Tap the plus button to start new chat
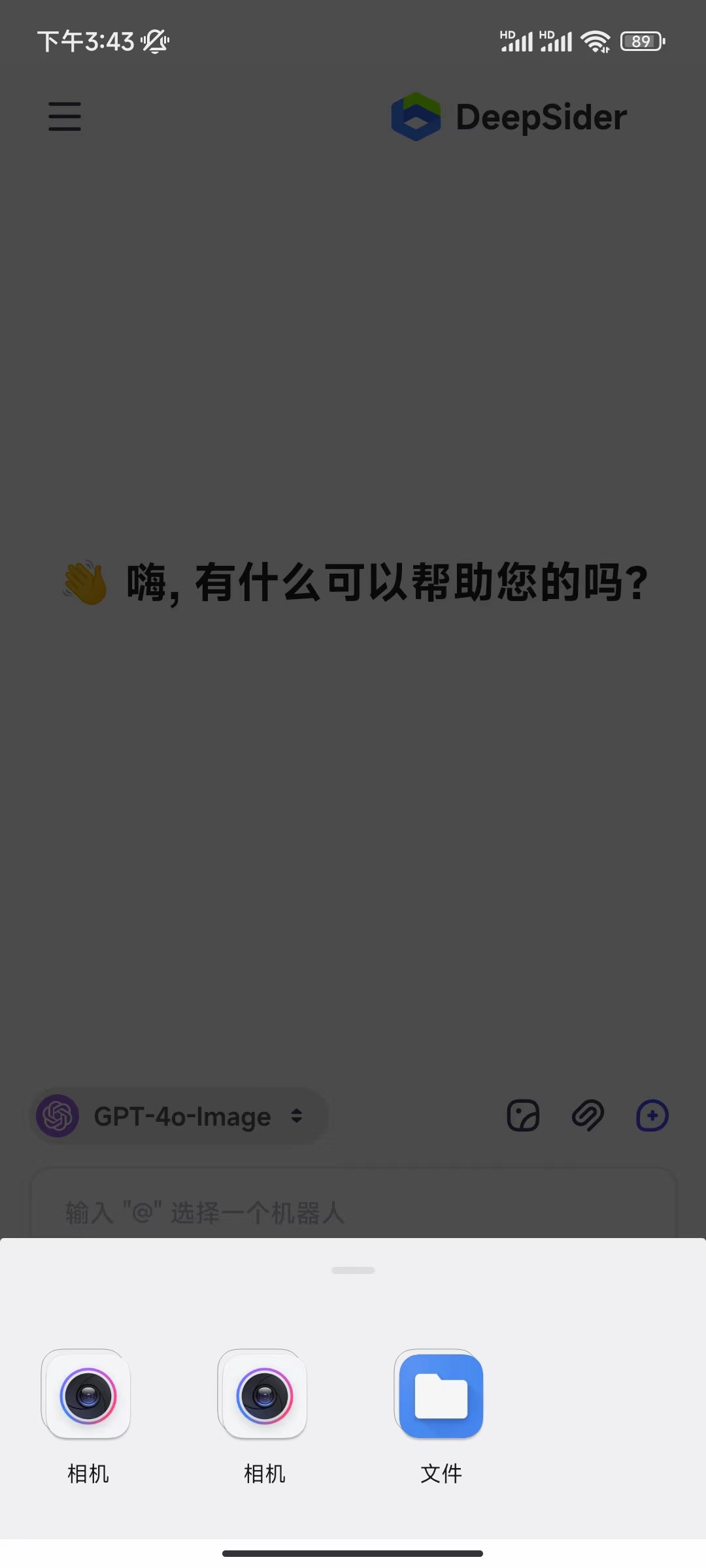Image resolution: width=706 pixels, height=1568 pixels. [651, 1116]
